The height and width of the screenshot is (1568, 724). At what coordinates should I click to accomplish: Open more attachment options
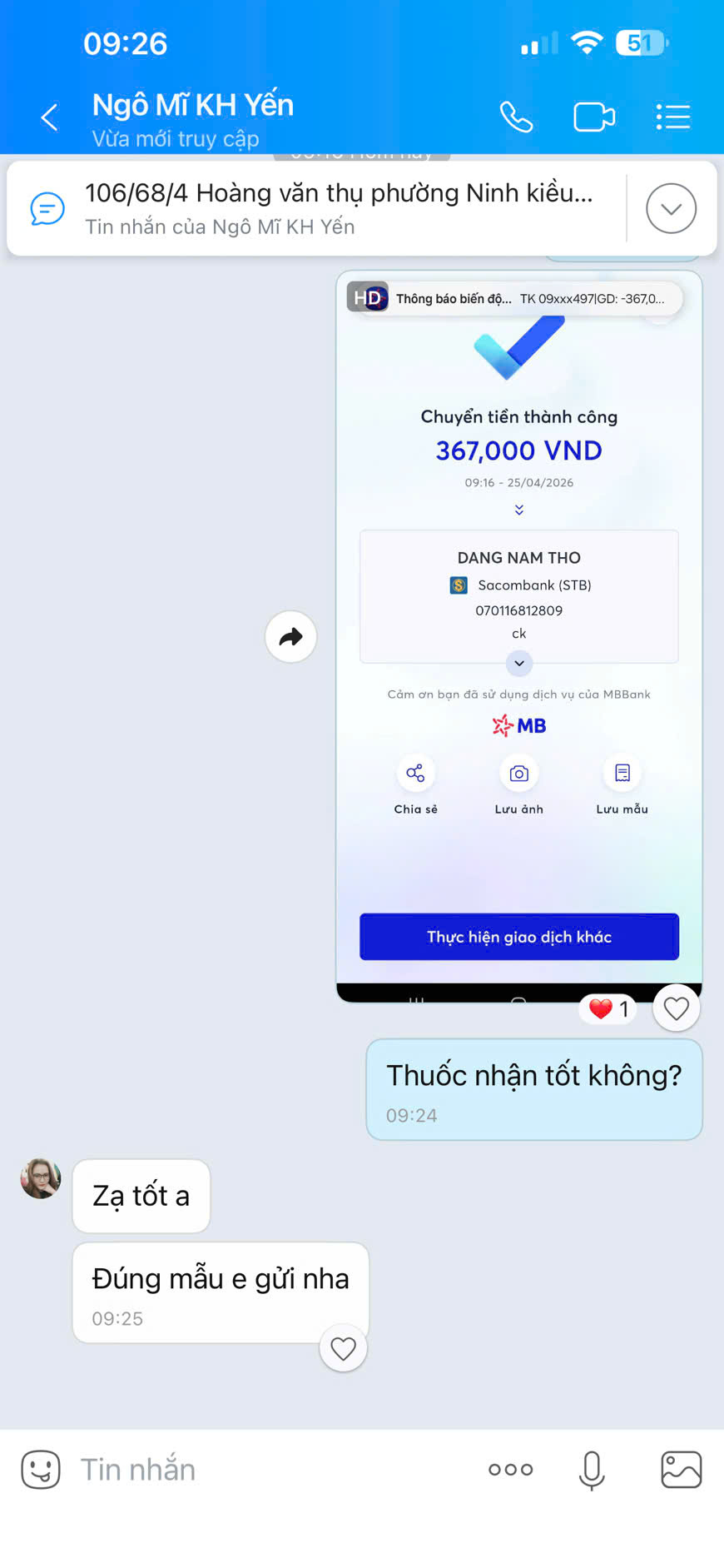point(511,1470)
